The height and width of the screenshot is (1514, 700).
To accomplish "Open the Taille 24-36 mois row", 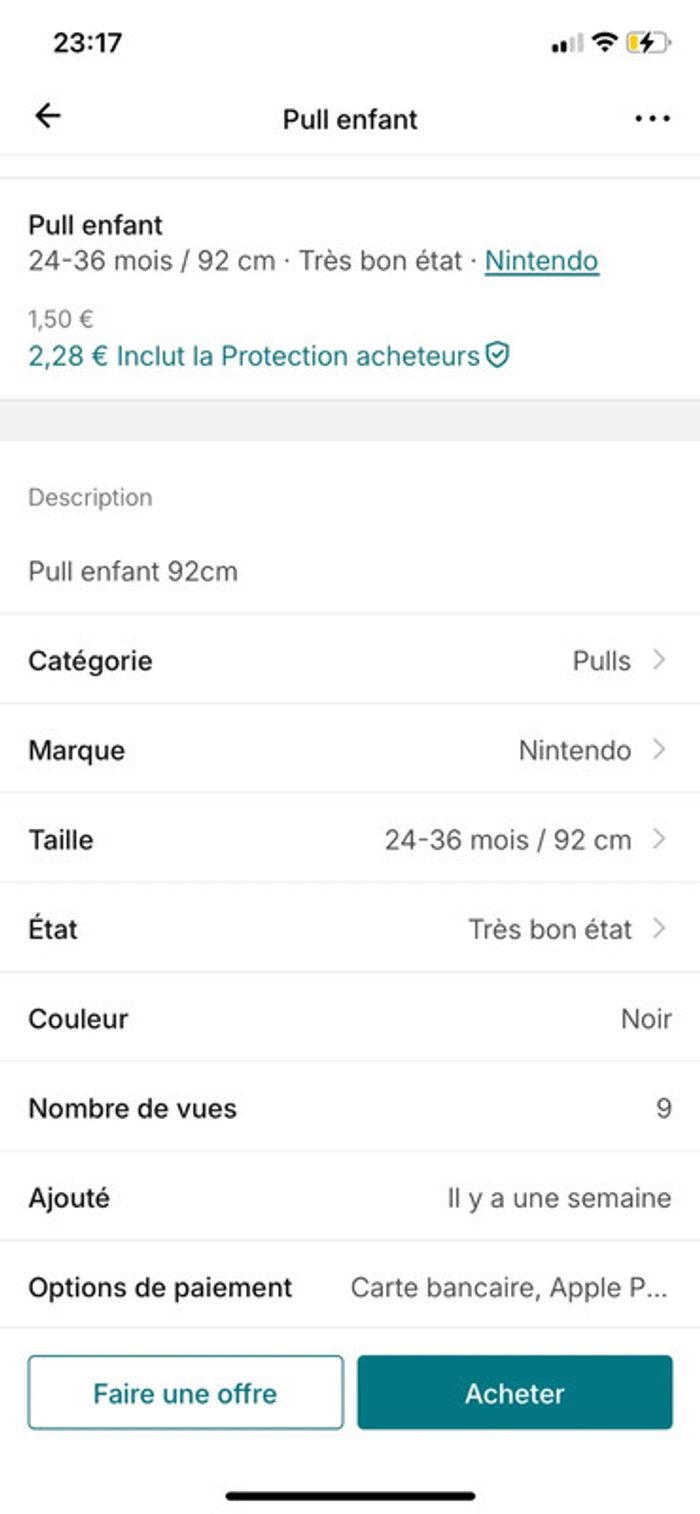I will tap(349, 839).
